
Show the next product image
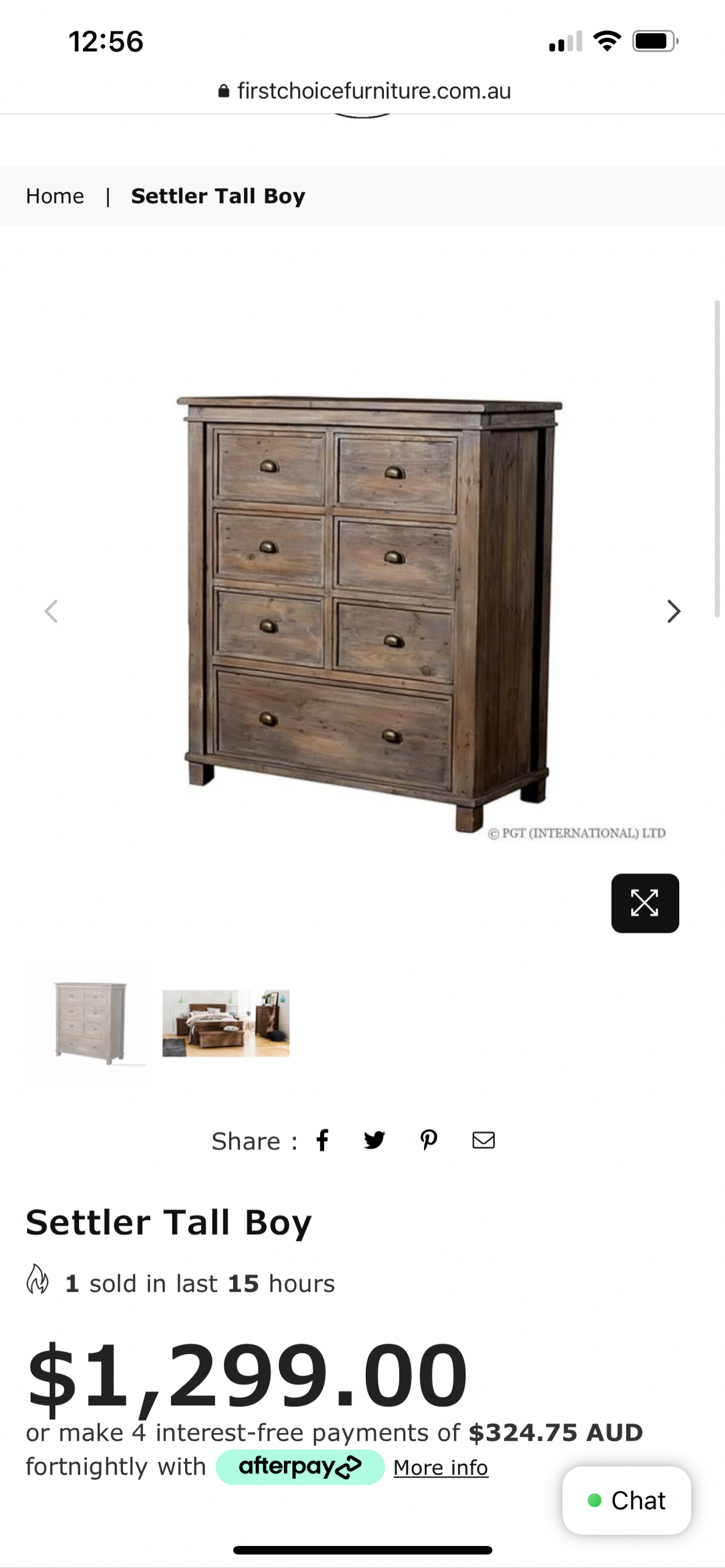(673, 611)
